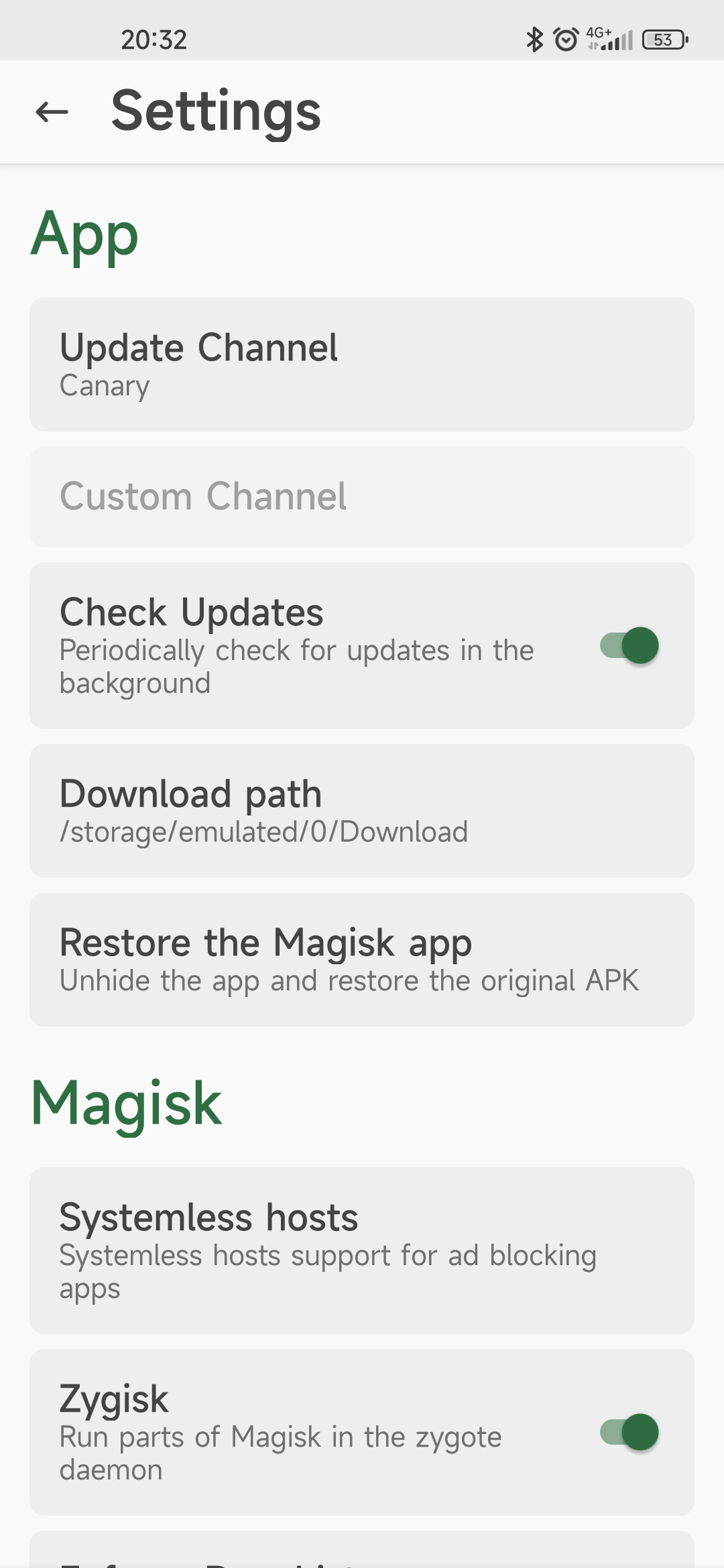Go back using the arrow icon
This screenshot has width=724, height=1568.
tap(52, 112)
